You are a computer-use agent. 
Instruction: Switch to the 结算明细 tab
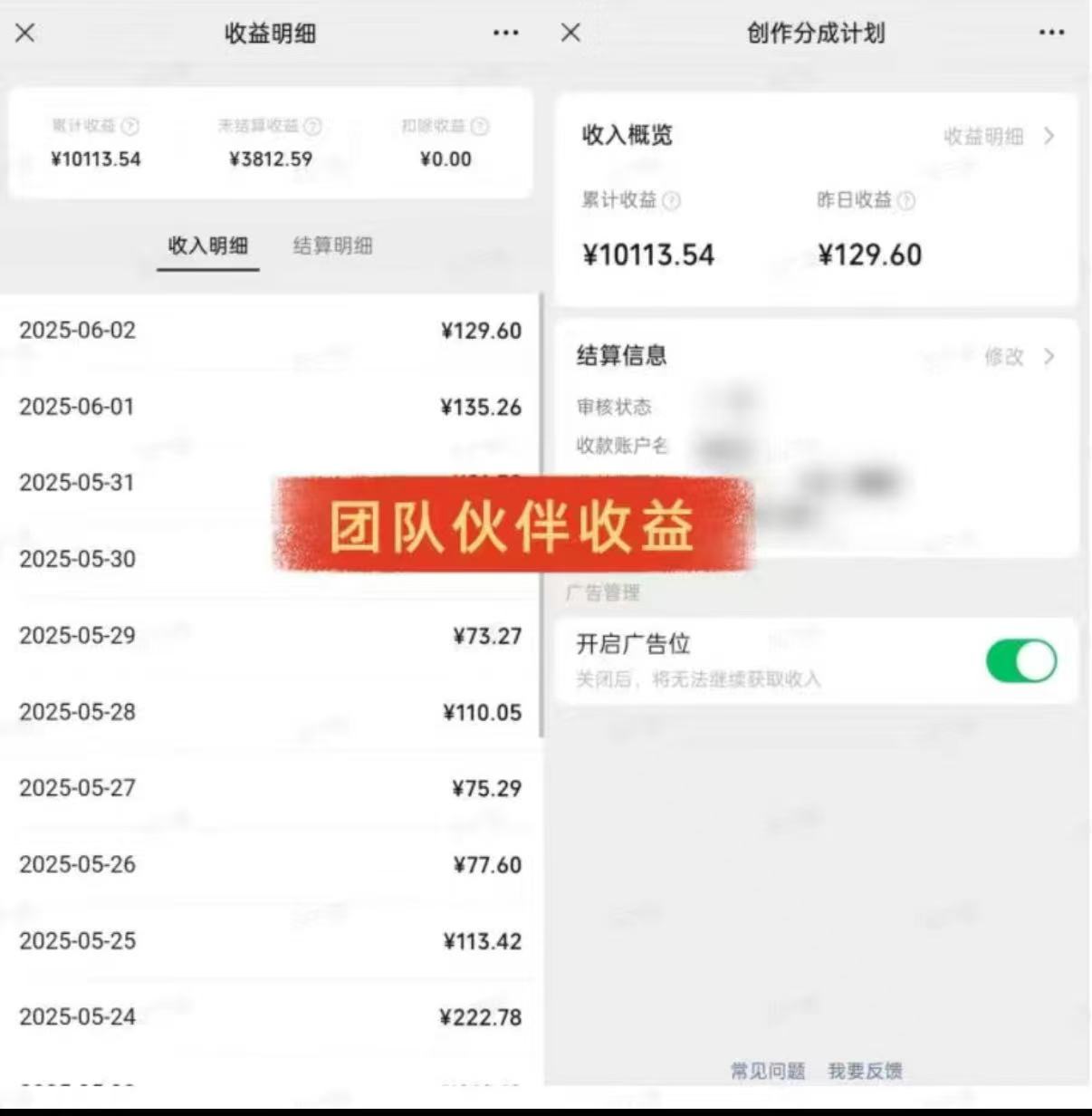coord(332,246)
